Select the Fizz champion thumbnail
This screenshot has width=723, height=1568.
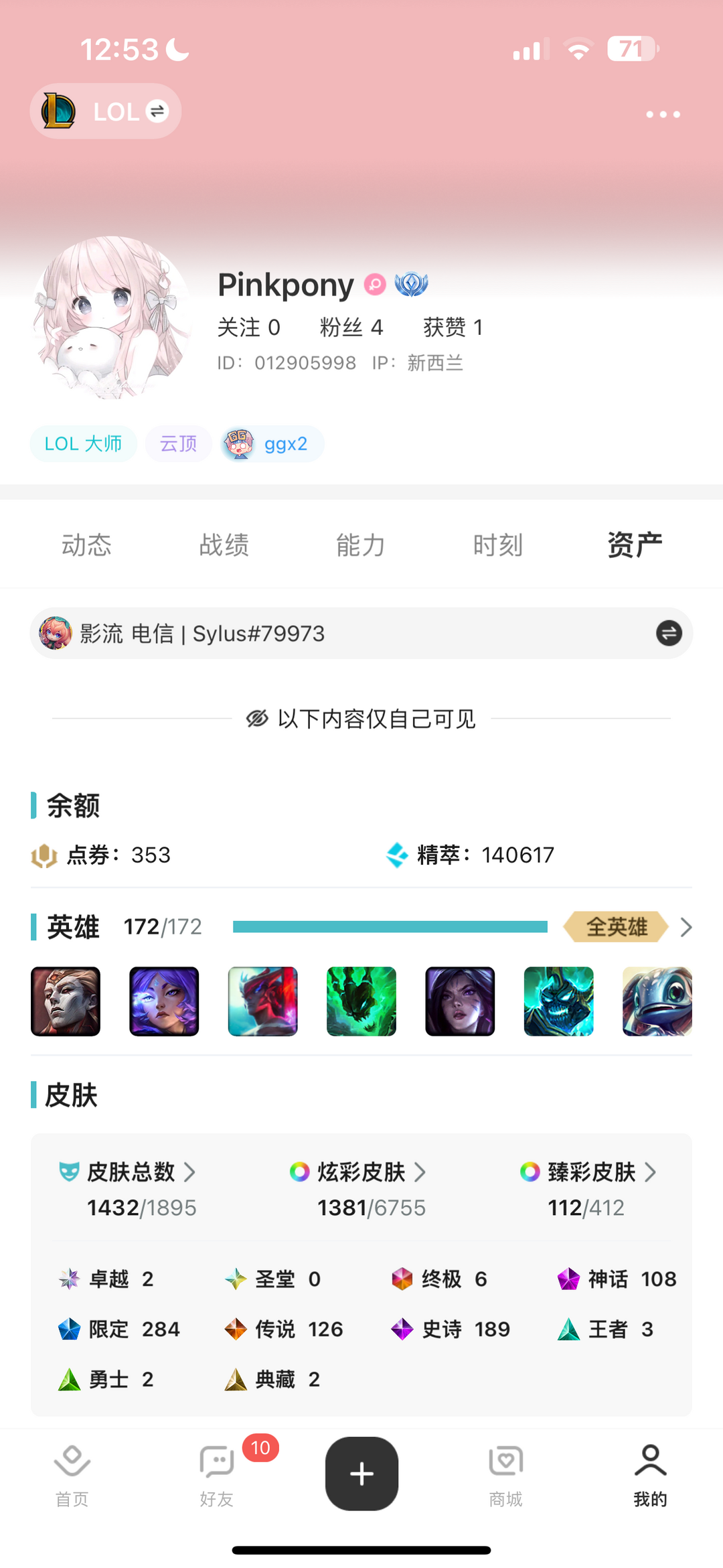pyautogui.click(x=657, y=1002)
